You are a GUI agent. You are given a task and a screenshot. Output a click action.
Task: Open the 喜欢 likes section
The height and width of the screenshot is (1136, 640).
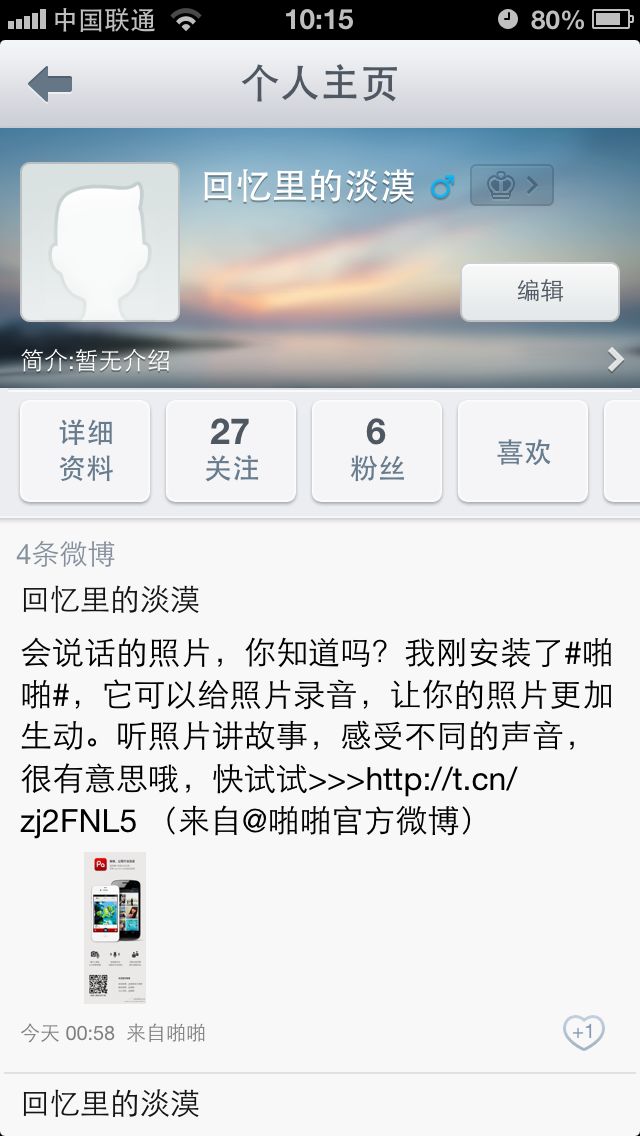tap(523, 451)
